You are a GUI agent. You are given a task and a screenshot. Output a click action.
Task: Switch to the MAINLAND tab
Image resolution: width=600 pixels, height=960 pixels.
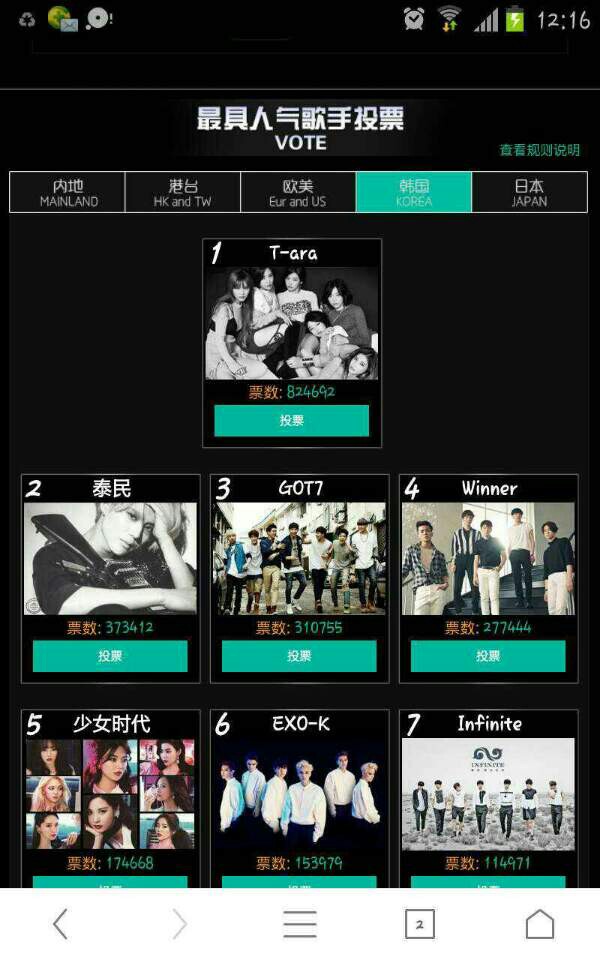tap(68, 192)
